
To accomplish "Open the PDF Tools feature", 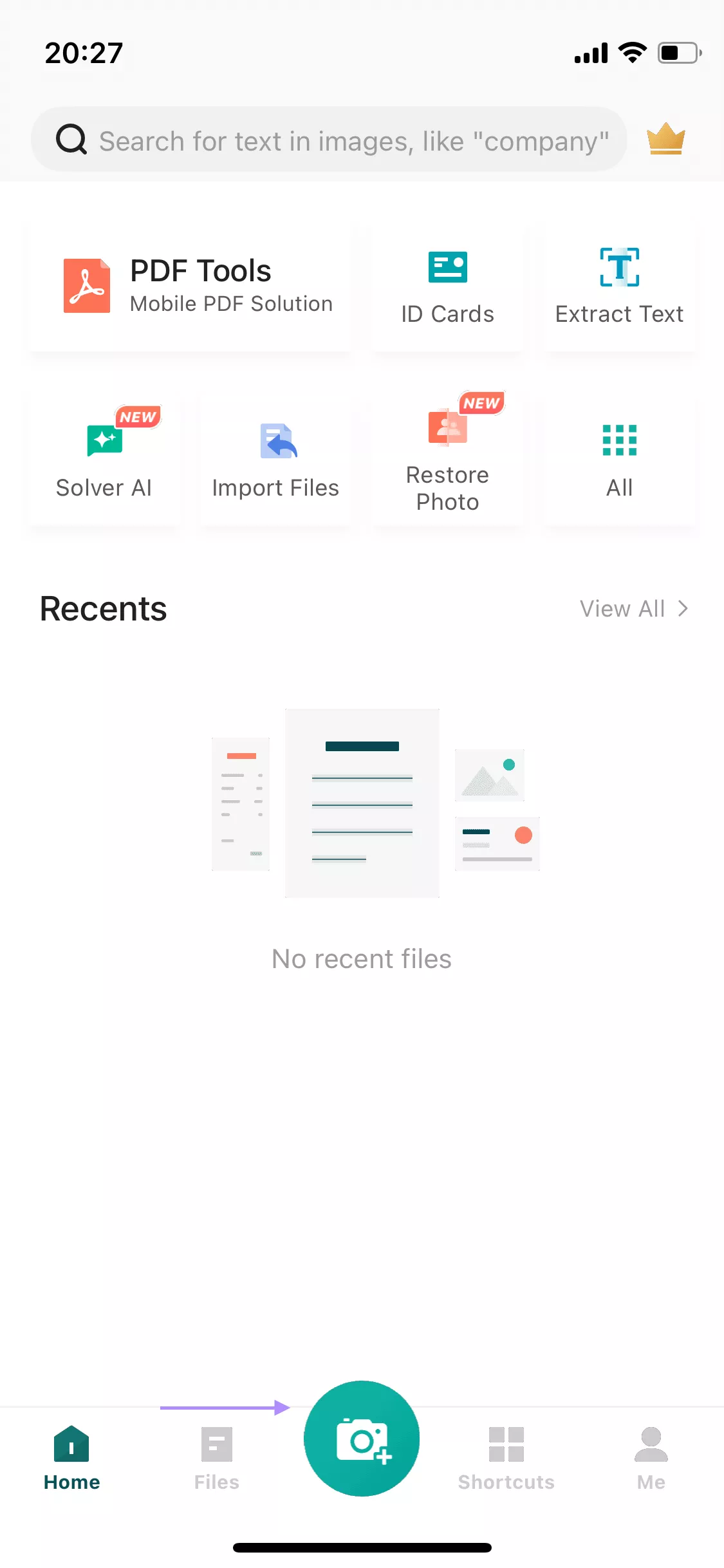I will coord(188,285).
